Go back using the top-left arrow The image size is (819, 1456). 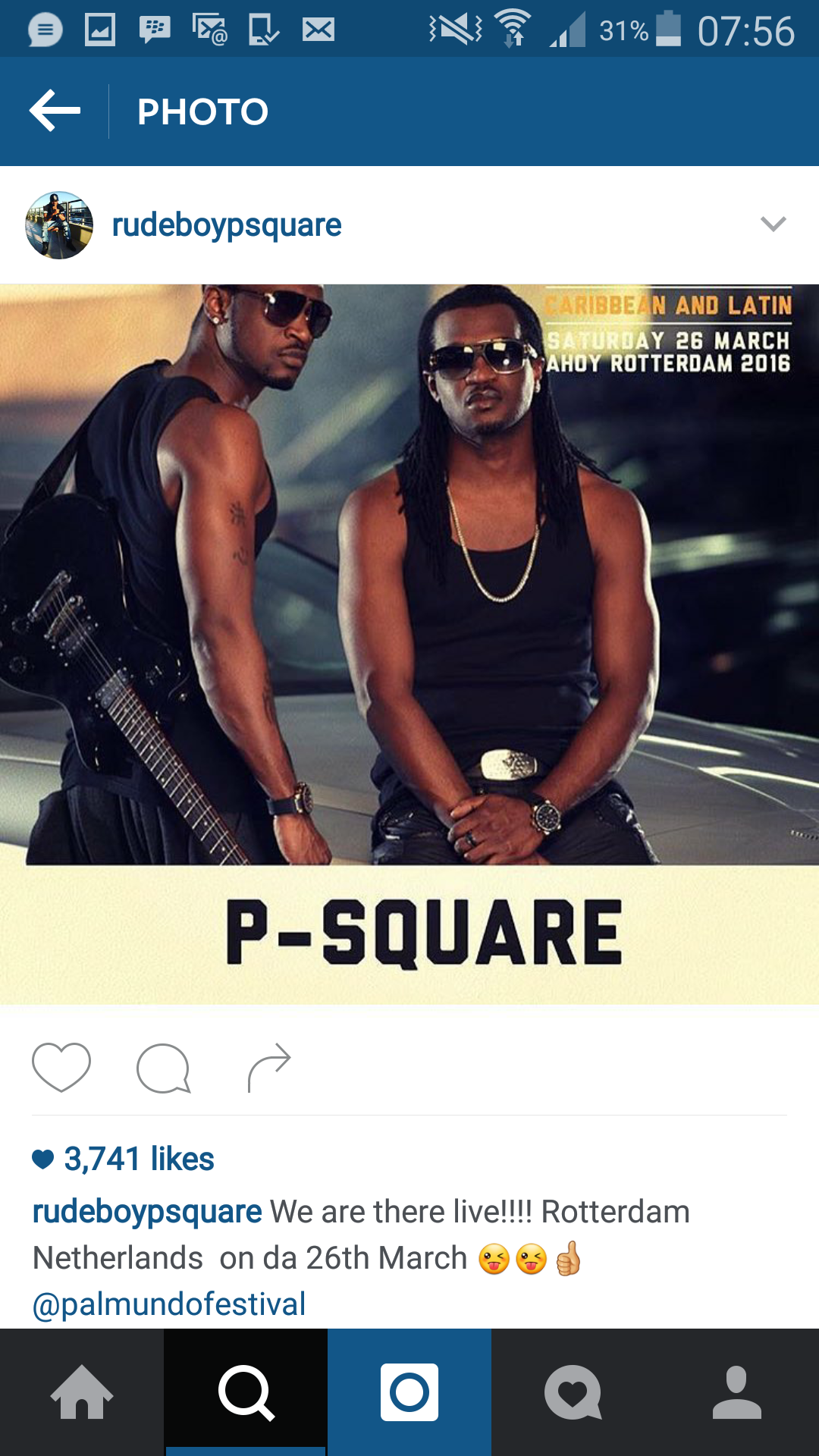pos(55,111)
